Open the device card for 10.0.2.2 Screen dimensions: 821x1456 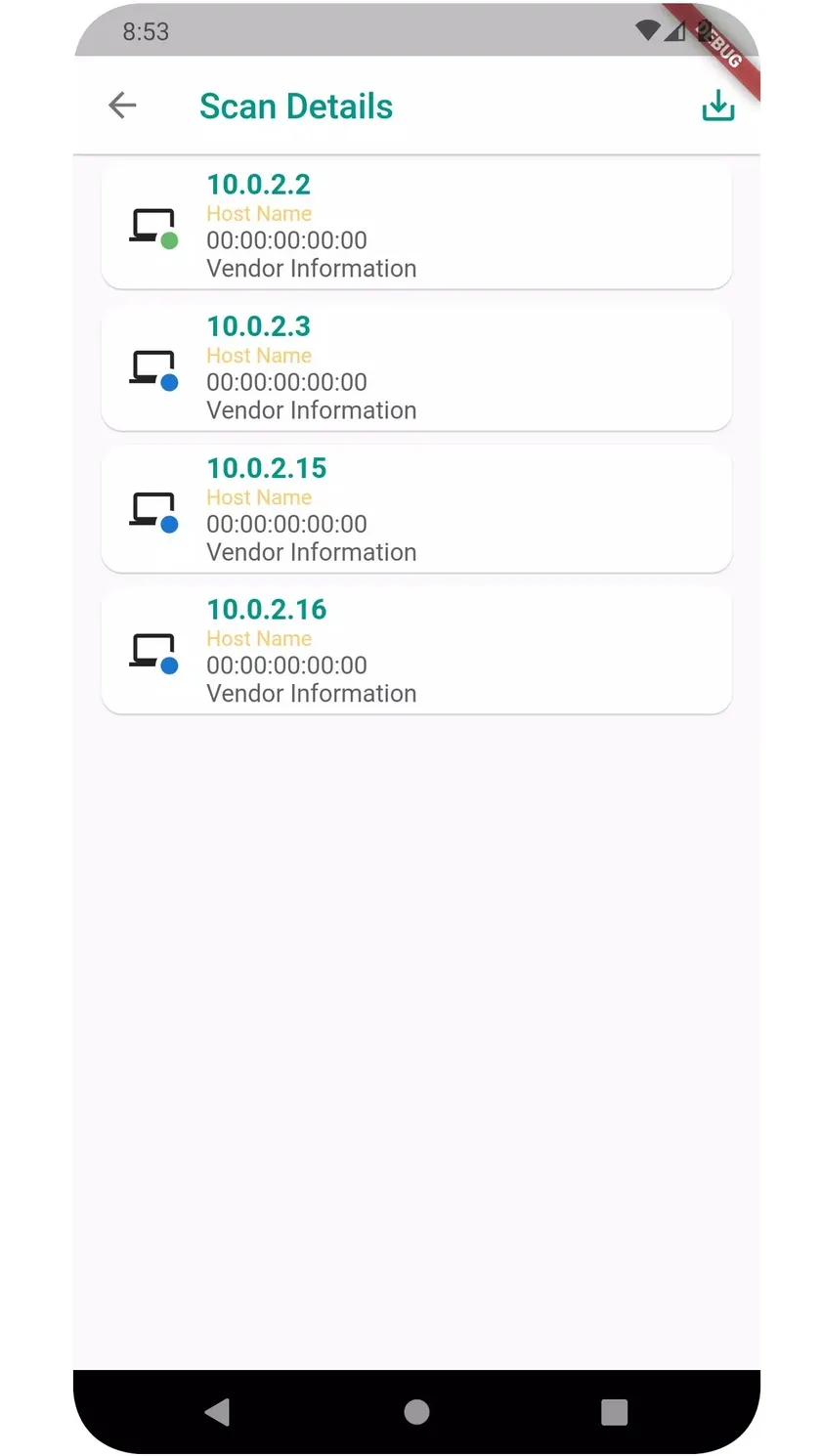tap(416, 226)
